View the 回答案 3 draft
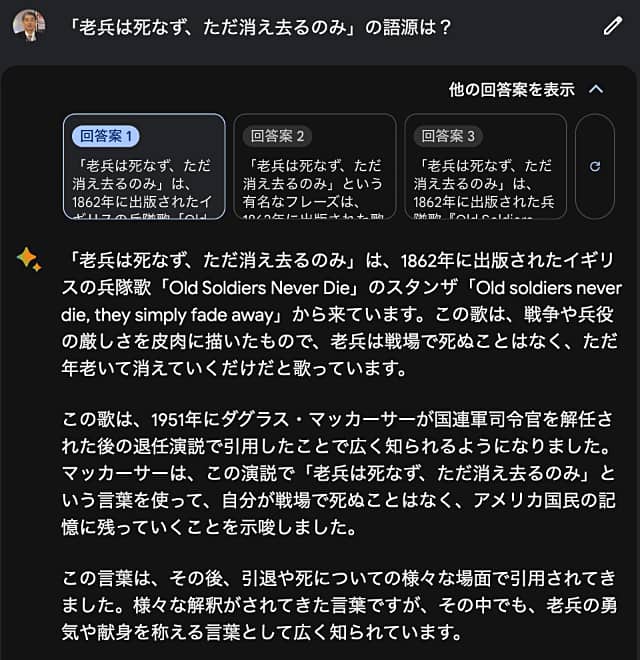This screenshot has width=640, height=660. point(485,166)
